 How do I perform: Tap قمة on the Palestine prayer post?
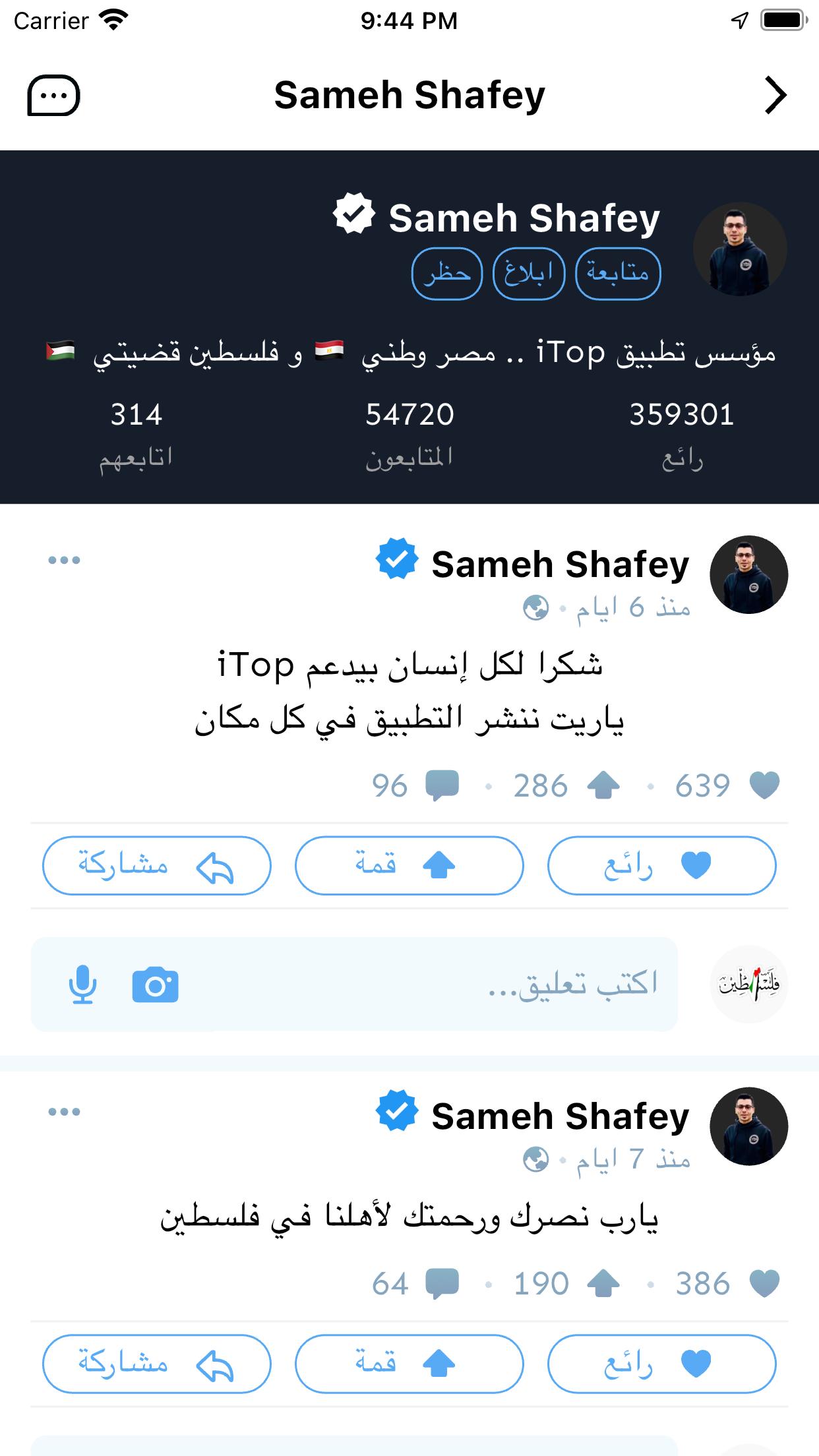tap(409, 1364)
